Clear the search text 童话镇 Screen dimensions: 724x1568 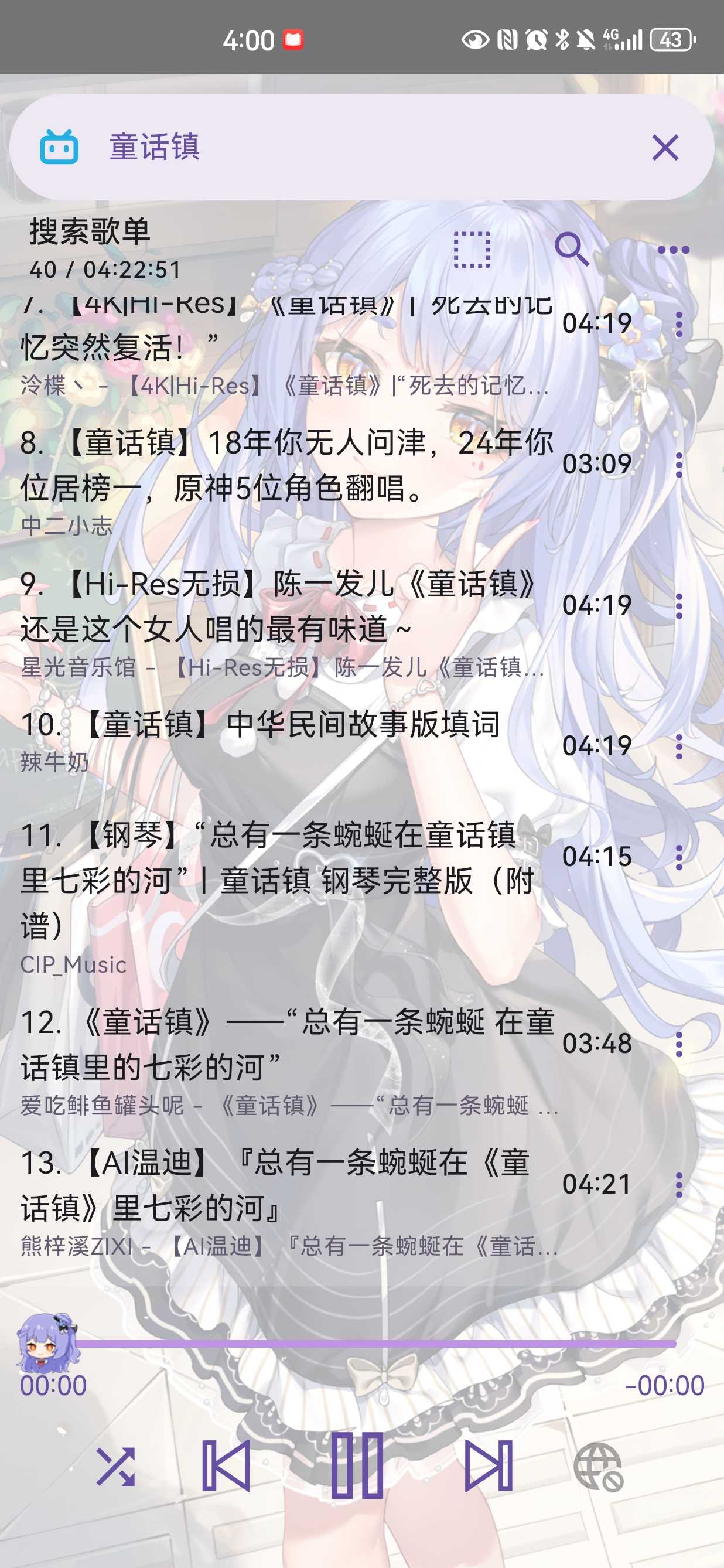pos(664,147)
